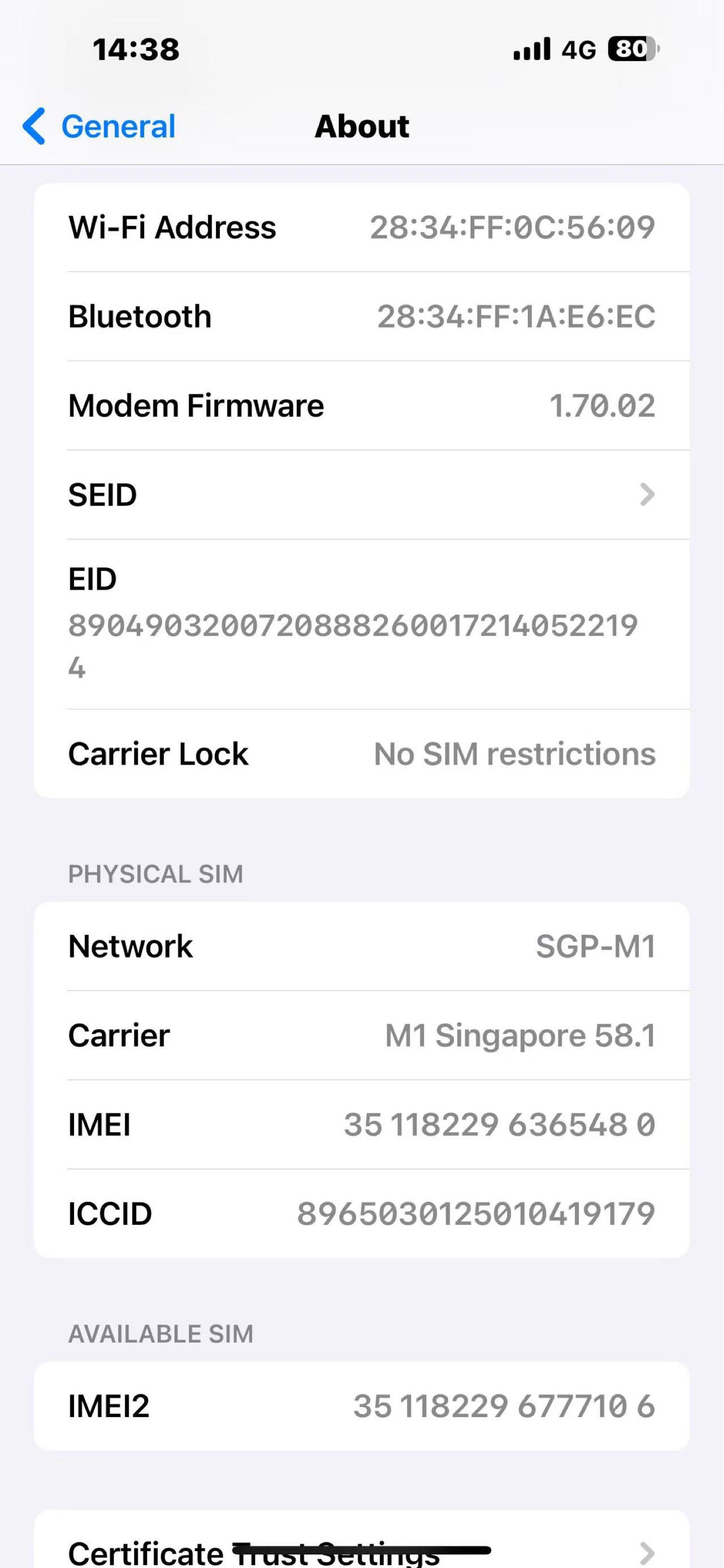Select the PHYSICAL SIM section header
Screen dimensions: 724x1568
pyautogui.click(x=155, y=874)
